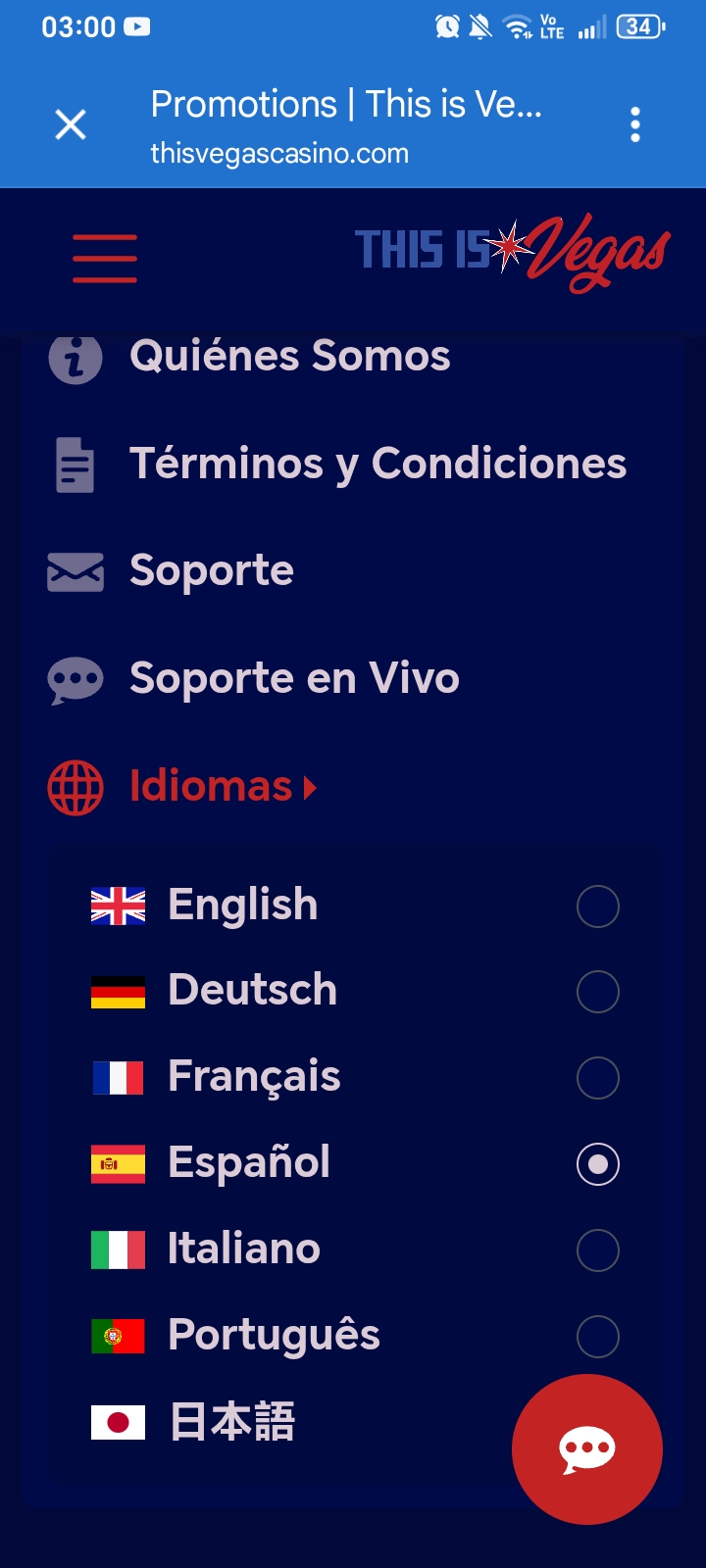Choose the Español option

point(355,1163)
